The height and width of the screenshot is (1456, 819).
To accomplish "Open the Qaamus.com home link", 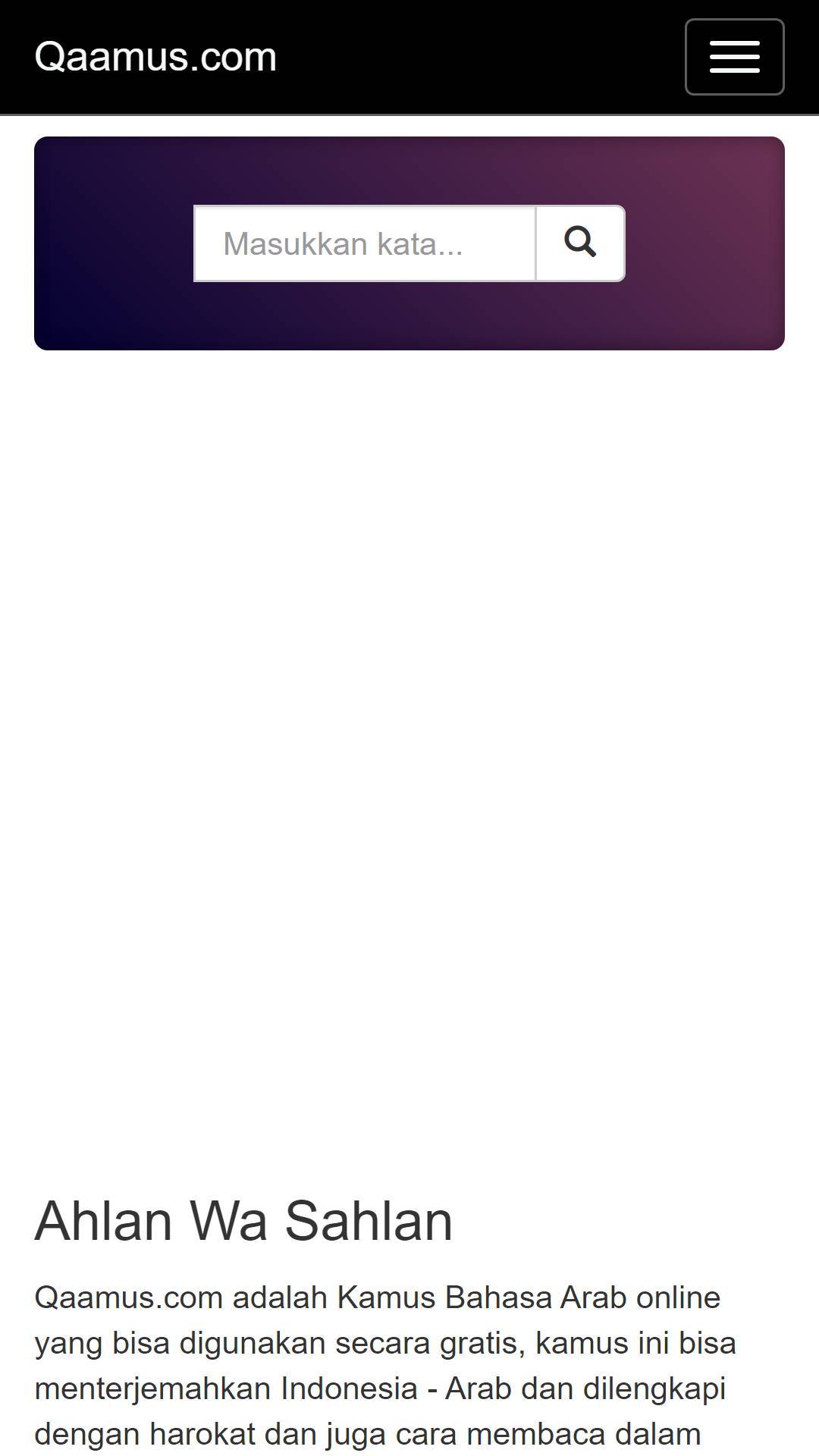I will click(x=155, y=57).
